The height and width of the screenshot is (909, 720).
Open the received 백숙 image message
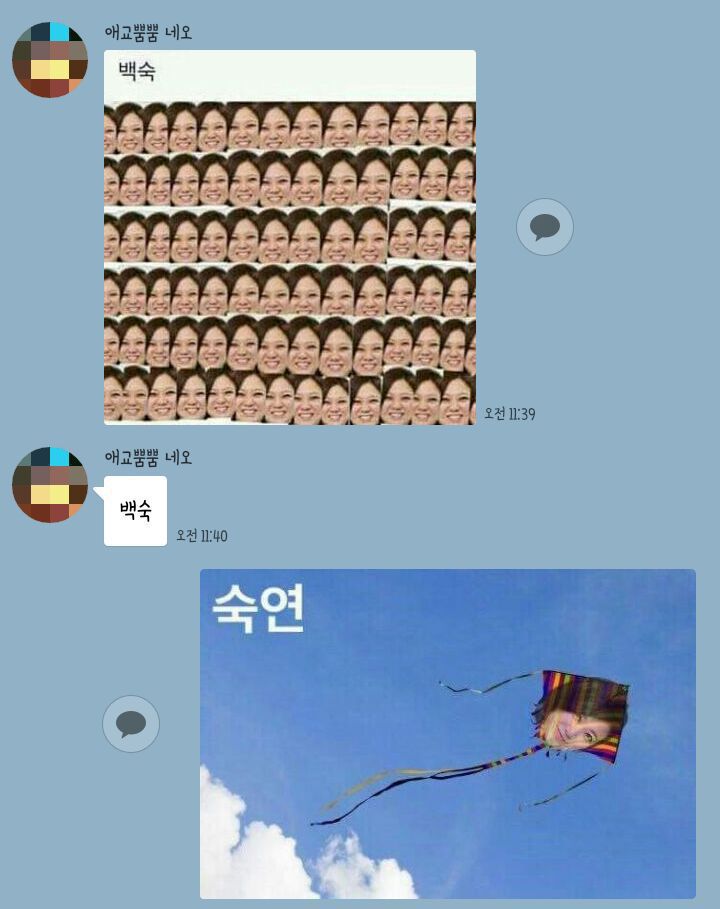click(x=290, y=237)
